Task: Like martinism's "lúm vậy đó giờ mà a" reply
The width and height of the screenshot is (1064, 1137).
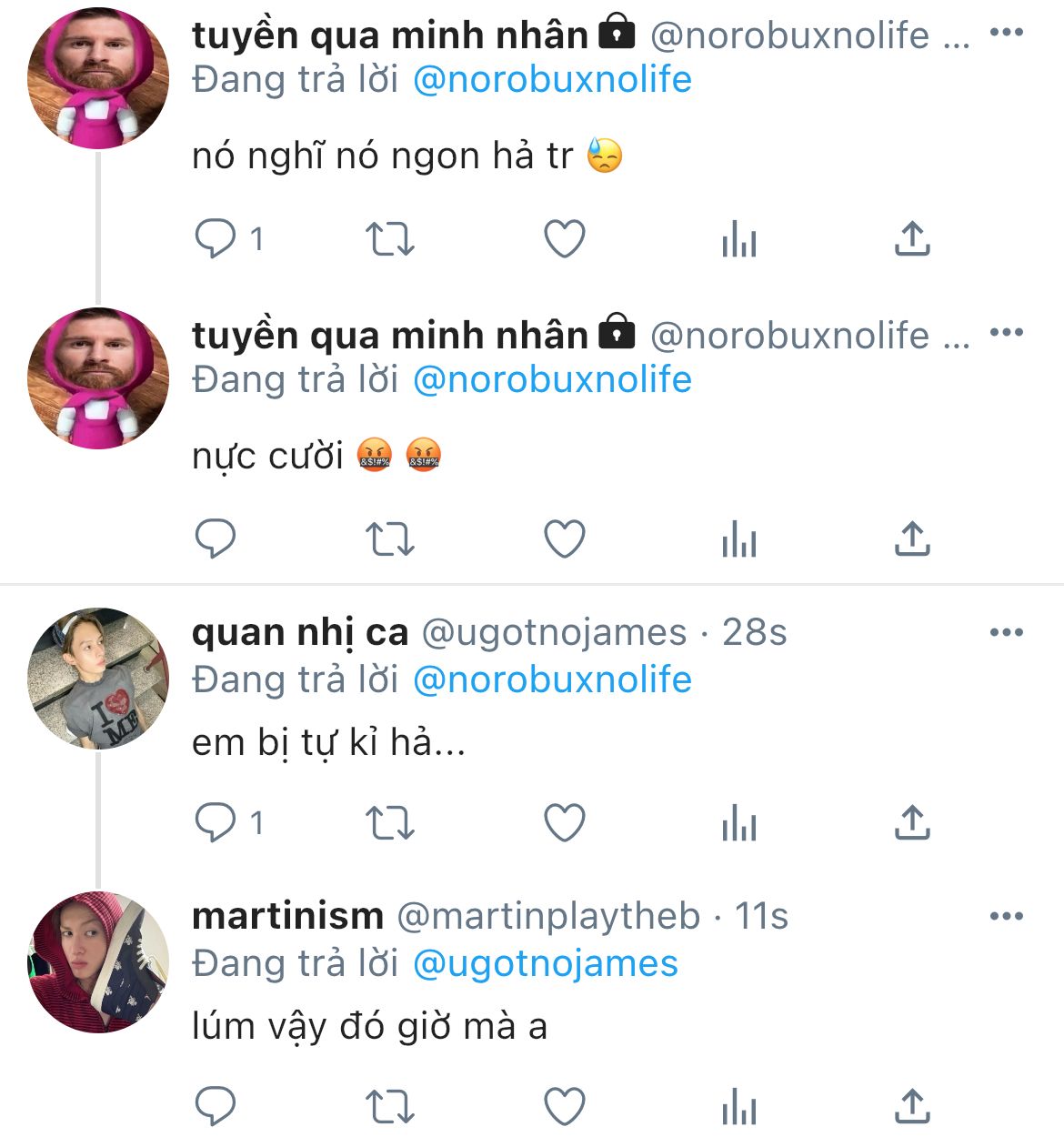Action: [564, 1107]
